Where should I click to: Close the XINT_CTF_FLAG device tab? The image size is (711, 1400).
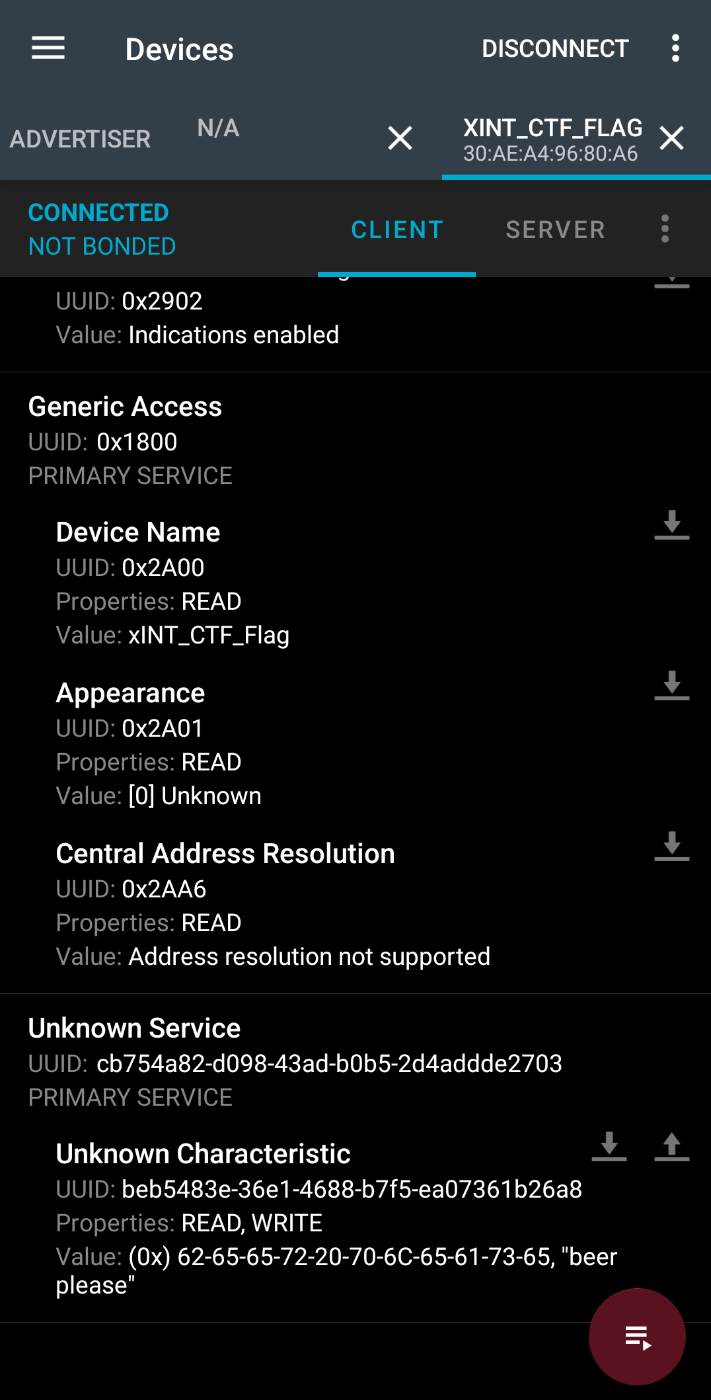[x=672, y=138]
